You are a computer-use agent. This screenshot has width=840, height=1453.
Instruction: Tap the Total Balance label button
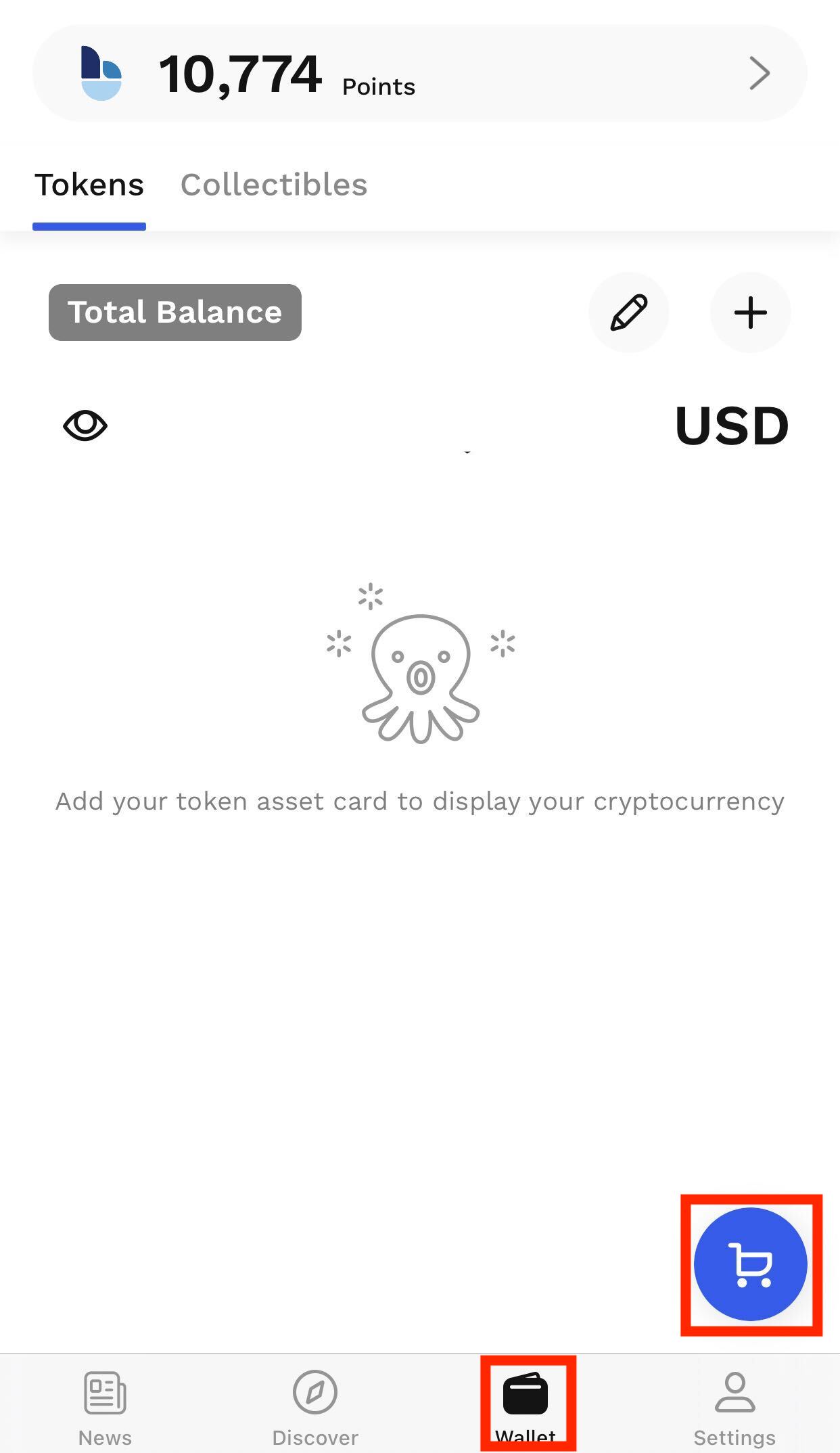coord(175,313)
